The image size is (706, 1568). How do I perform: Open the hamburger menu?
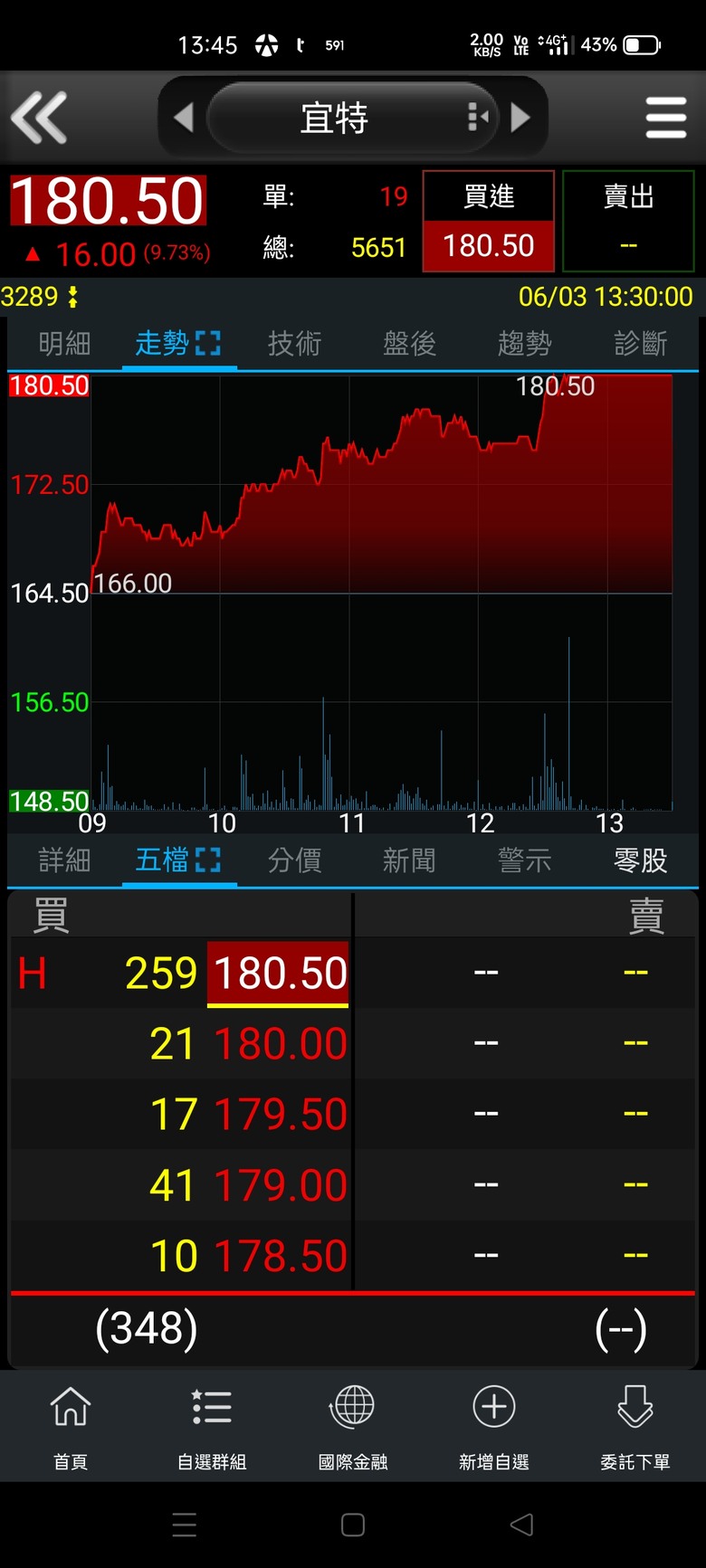[x=666, y=118]
